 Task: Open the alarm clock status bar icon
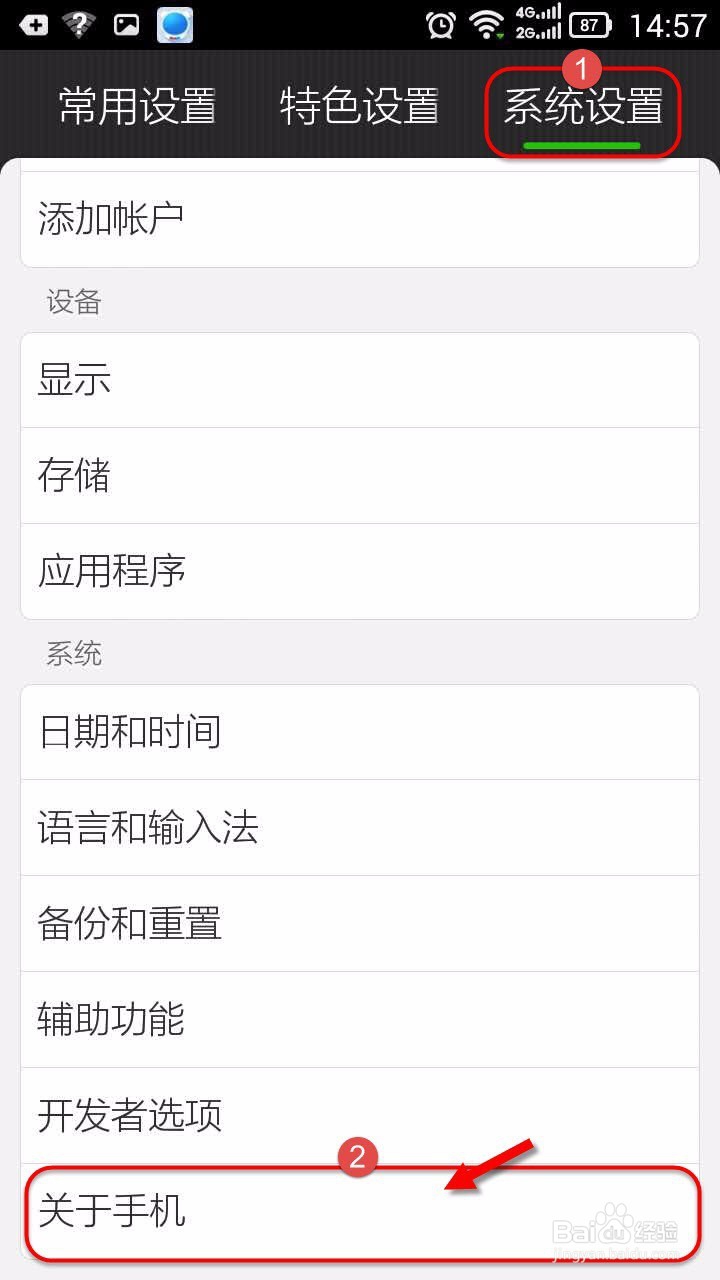[440, 22]
